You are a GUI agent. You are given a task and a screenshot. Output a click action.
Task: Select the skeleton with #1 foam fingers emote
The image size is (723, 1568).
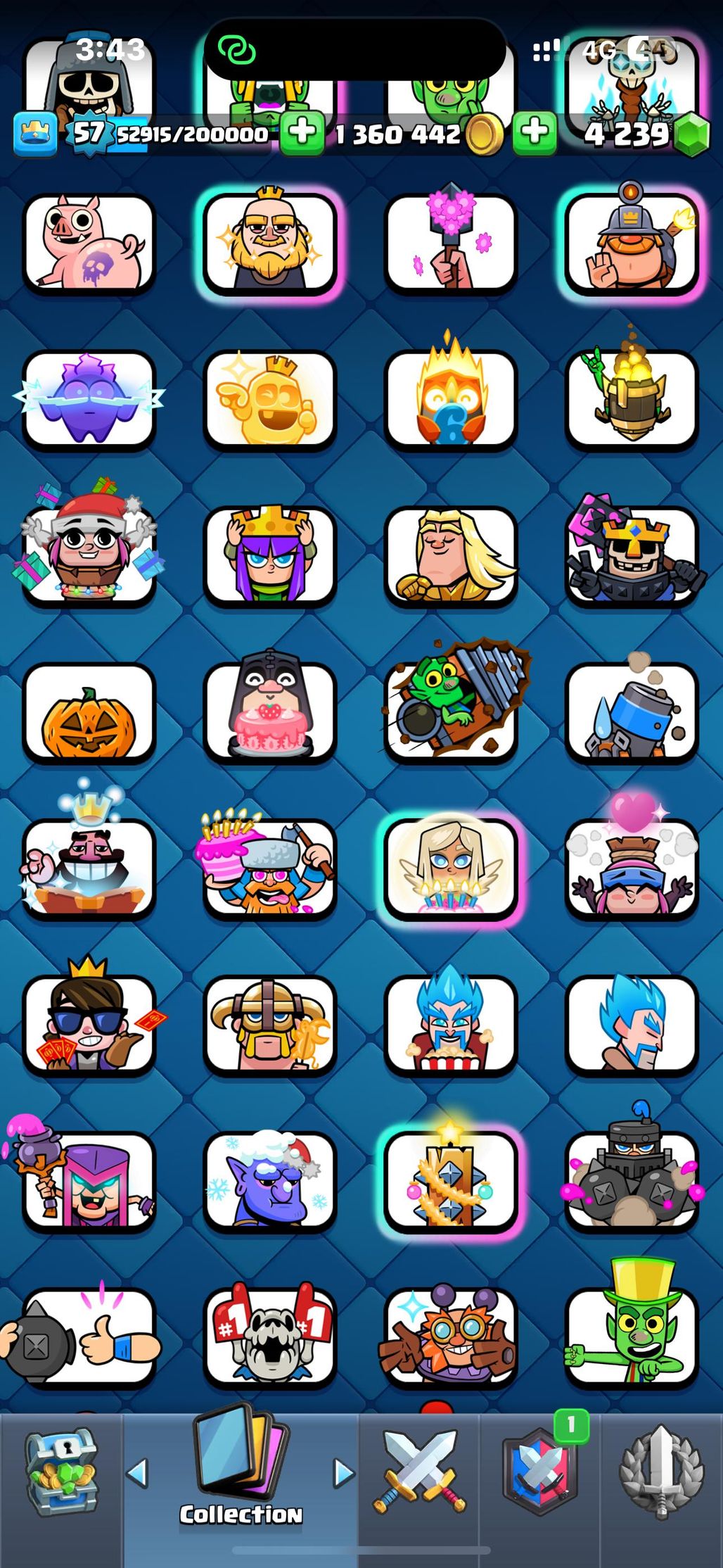[270, 1338]
